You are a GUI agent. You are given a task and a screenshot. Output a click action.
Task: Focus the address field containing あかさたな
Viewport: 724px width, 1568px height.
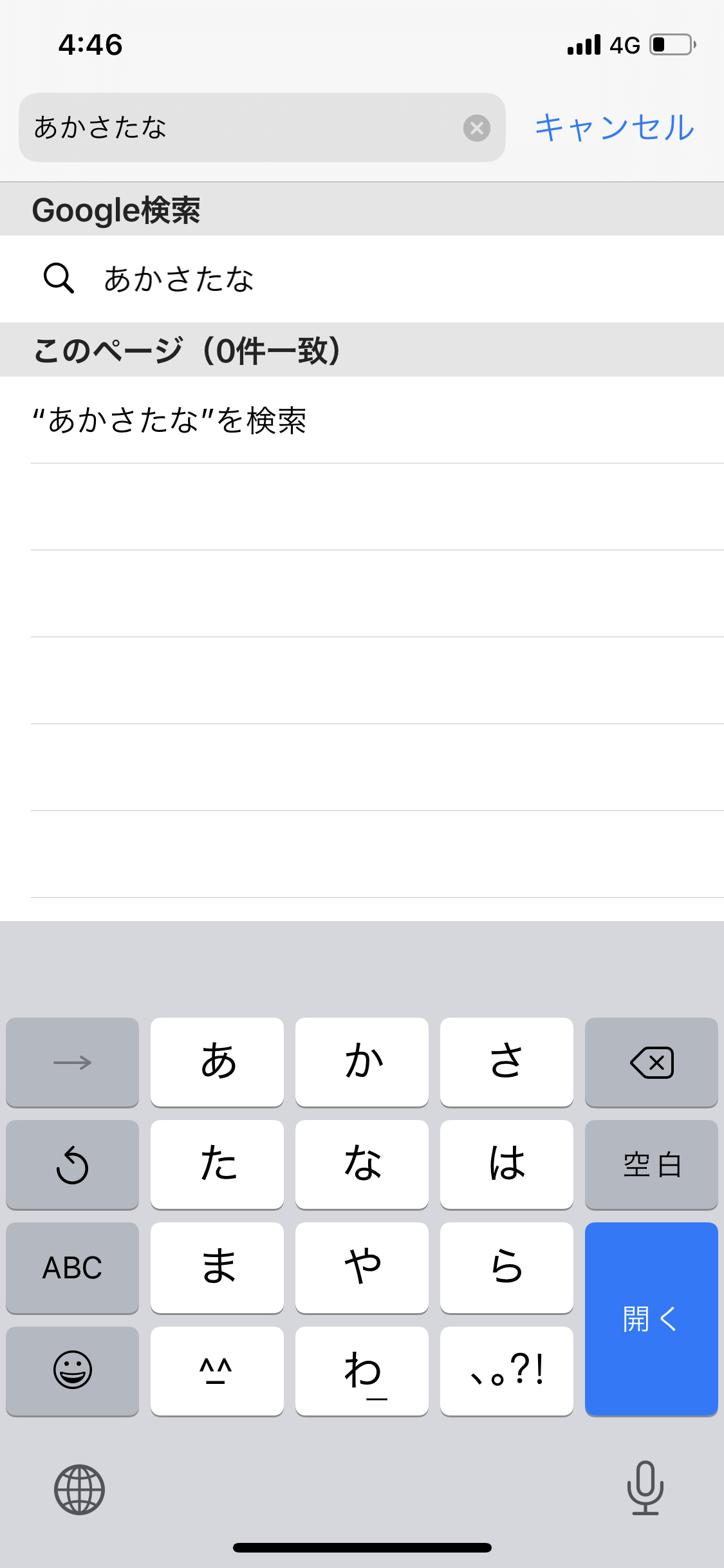pyautogui.click(x=245, y=127)
